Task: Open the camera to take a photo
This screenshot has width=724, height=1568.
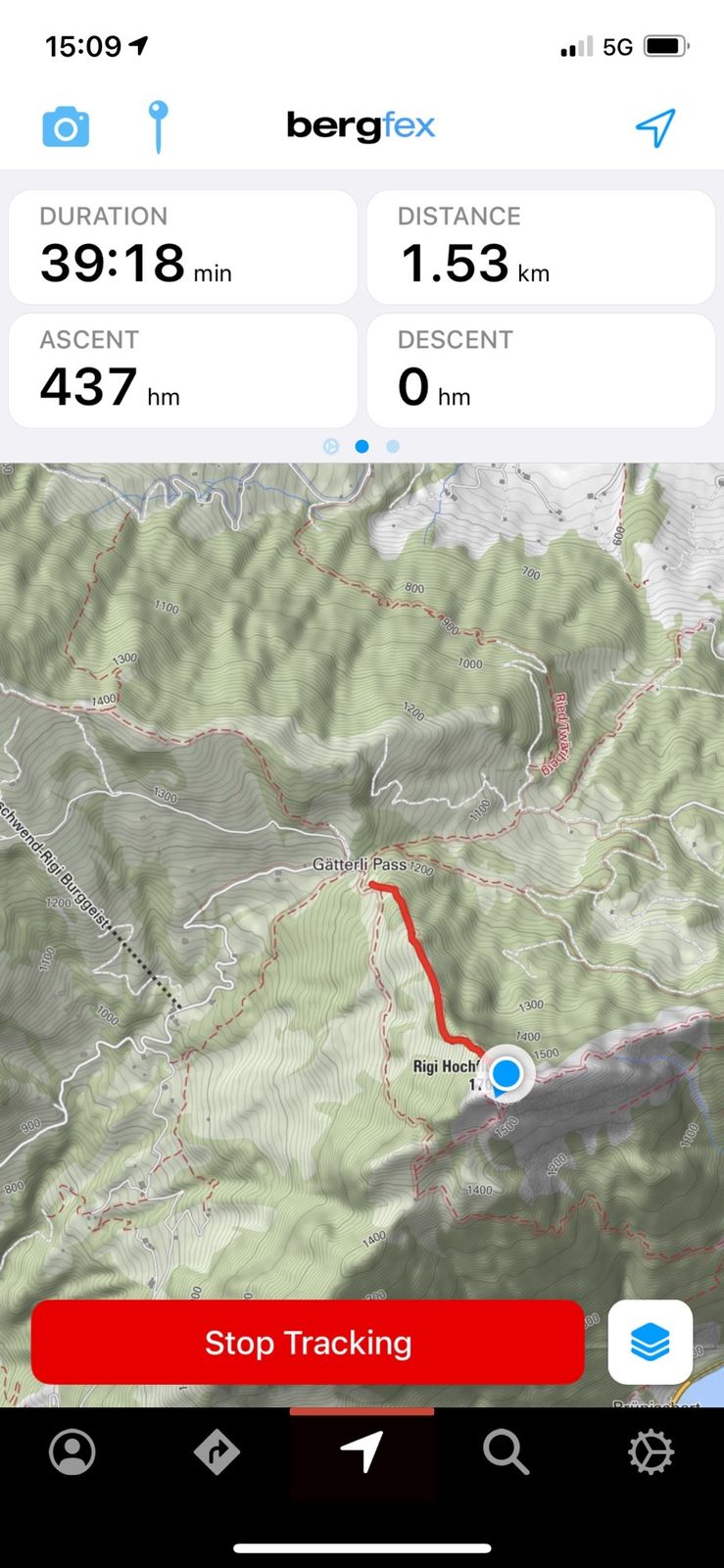Action: [x=66, y=127]
